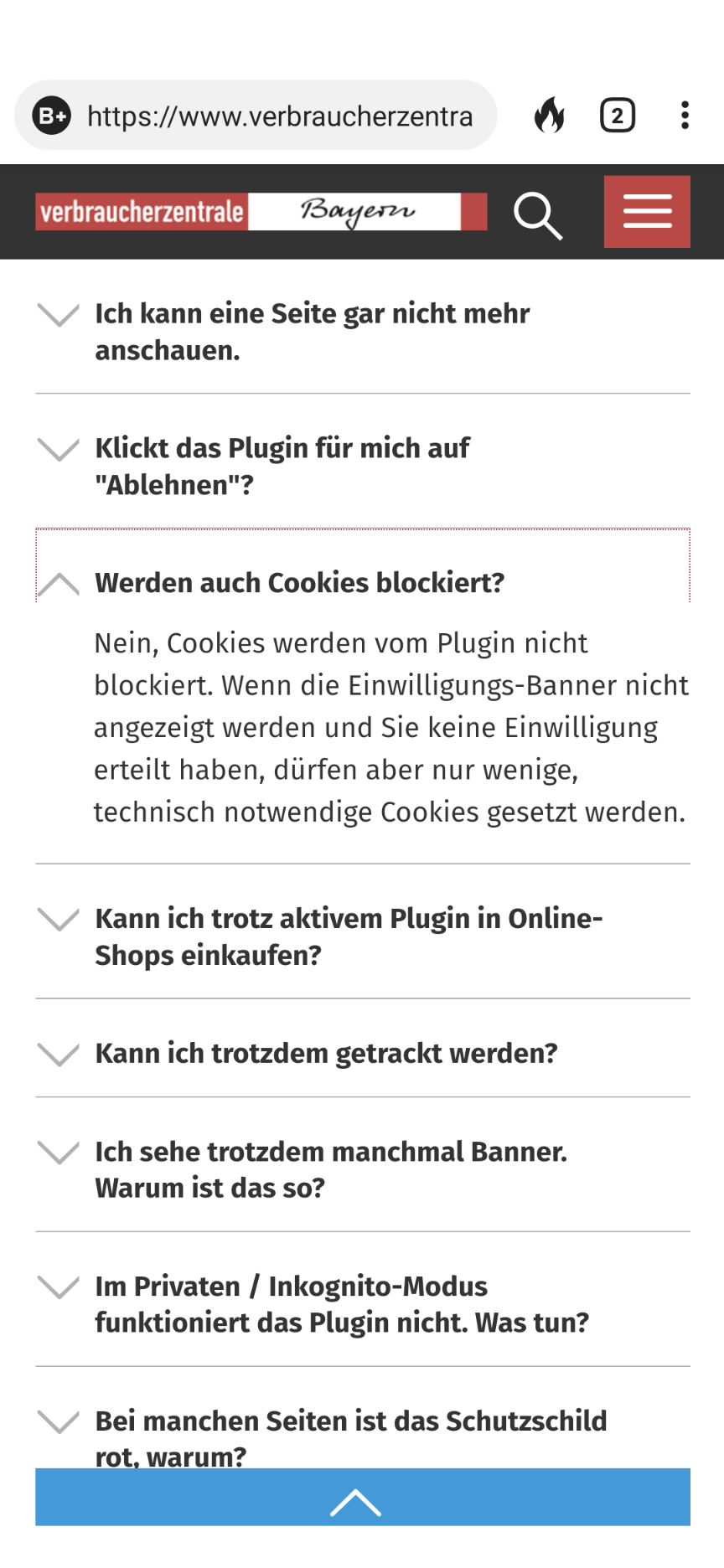This screenshot has width=724, height=1568.
Task: Open the site search magnifier
Action: click(537, 215)
